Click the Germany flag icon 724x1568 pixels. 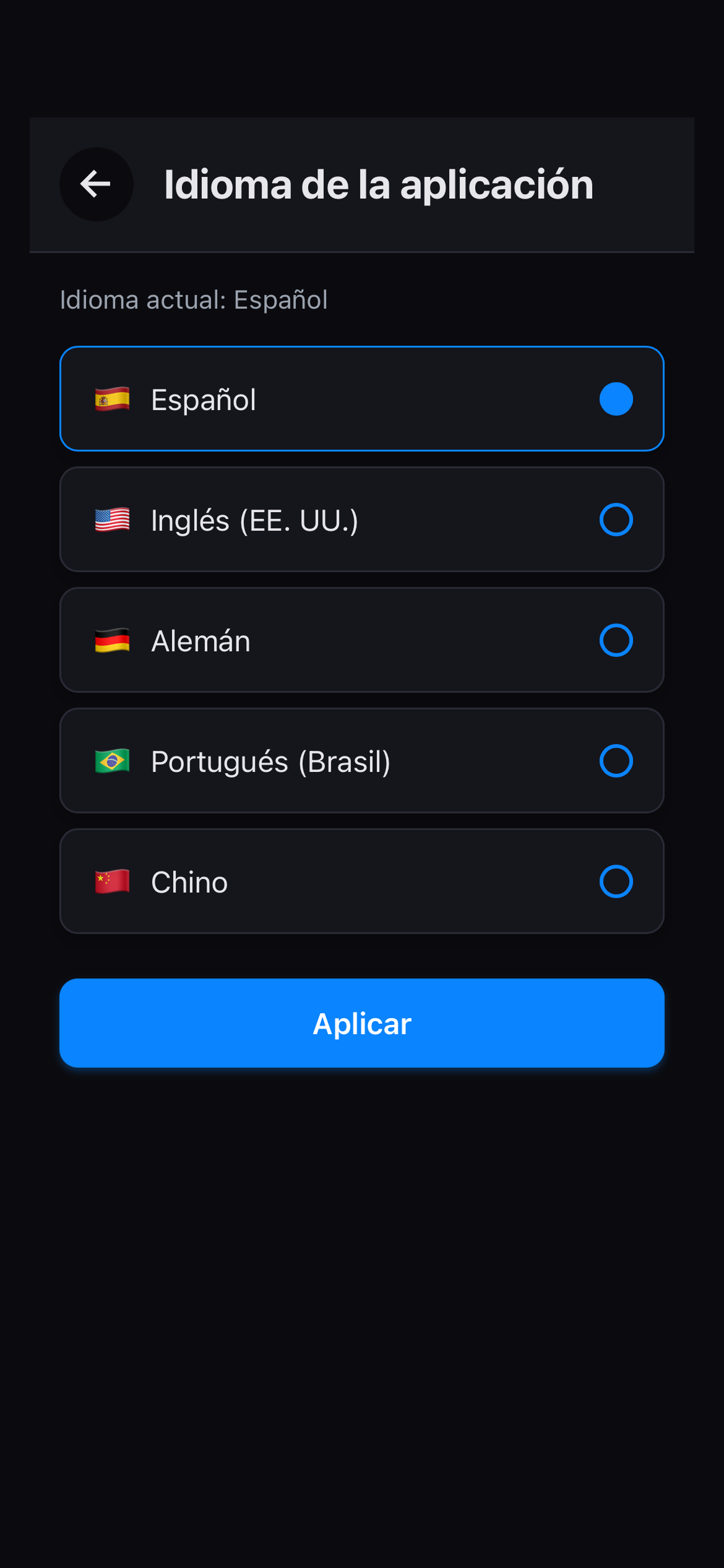pos(112,640)
